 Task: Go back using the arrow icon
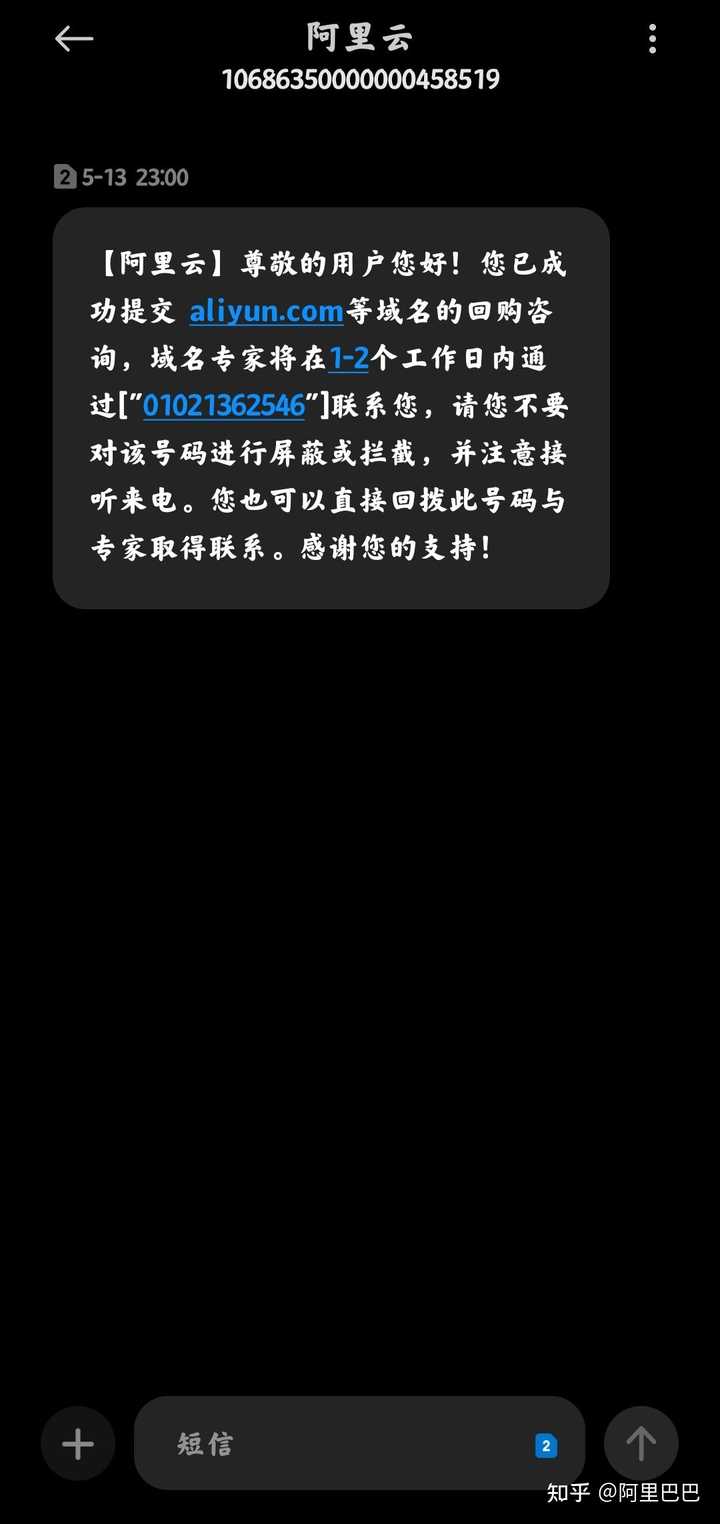pos(73,39)
